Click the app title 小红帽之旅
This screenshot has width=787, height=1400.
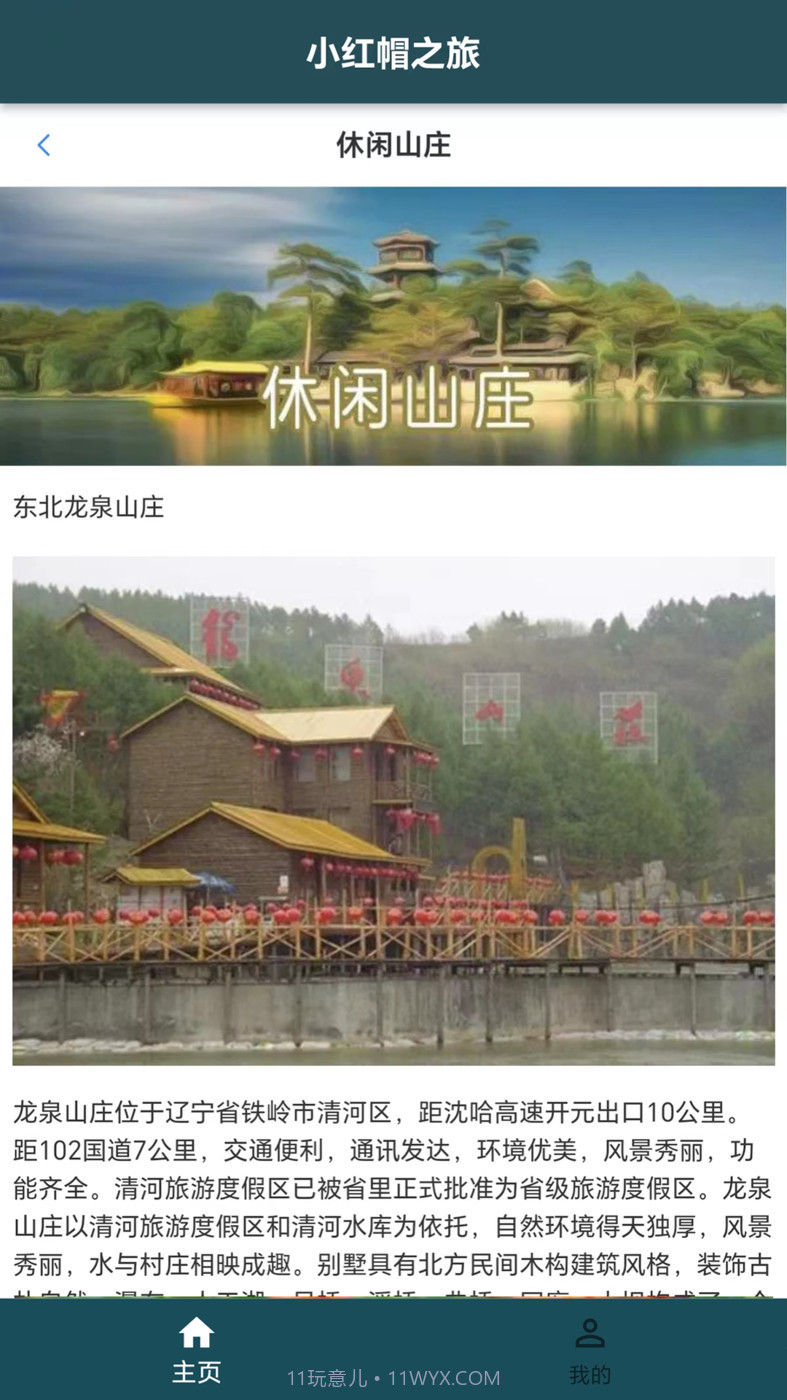coord(393,55)
